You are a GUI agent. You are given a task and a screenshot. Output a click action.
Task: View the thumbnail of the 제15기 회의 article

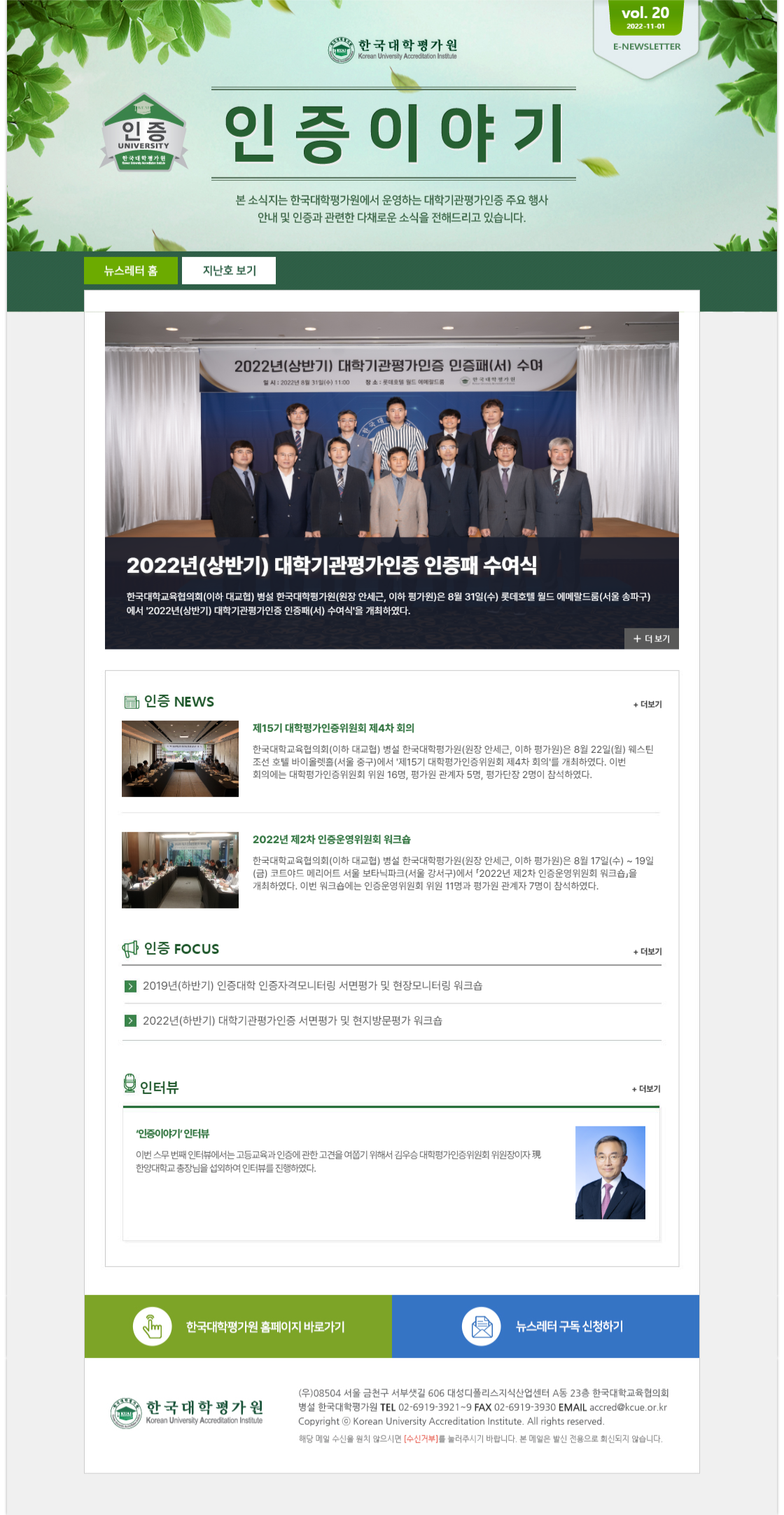click(180, 759)
